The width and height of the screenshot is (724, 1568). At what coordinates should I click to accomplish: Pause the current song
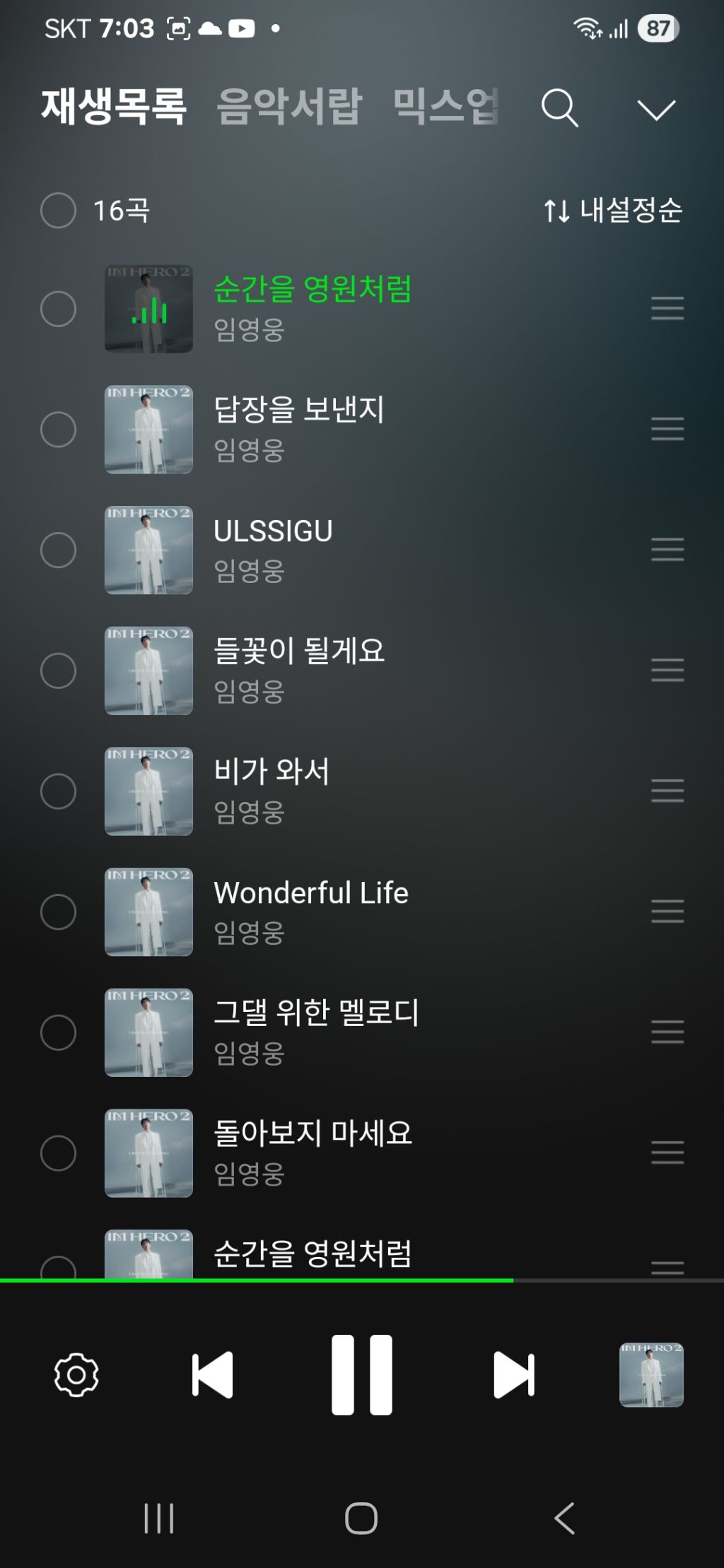click(362, 1374)
